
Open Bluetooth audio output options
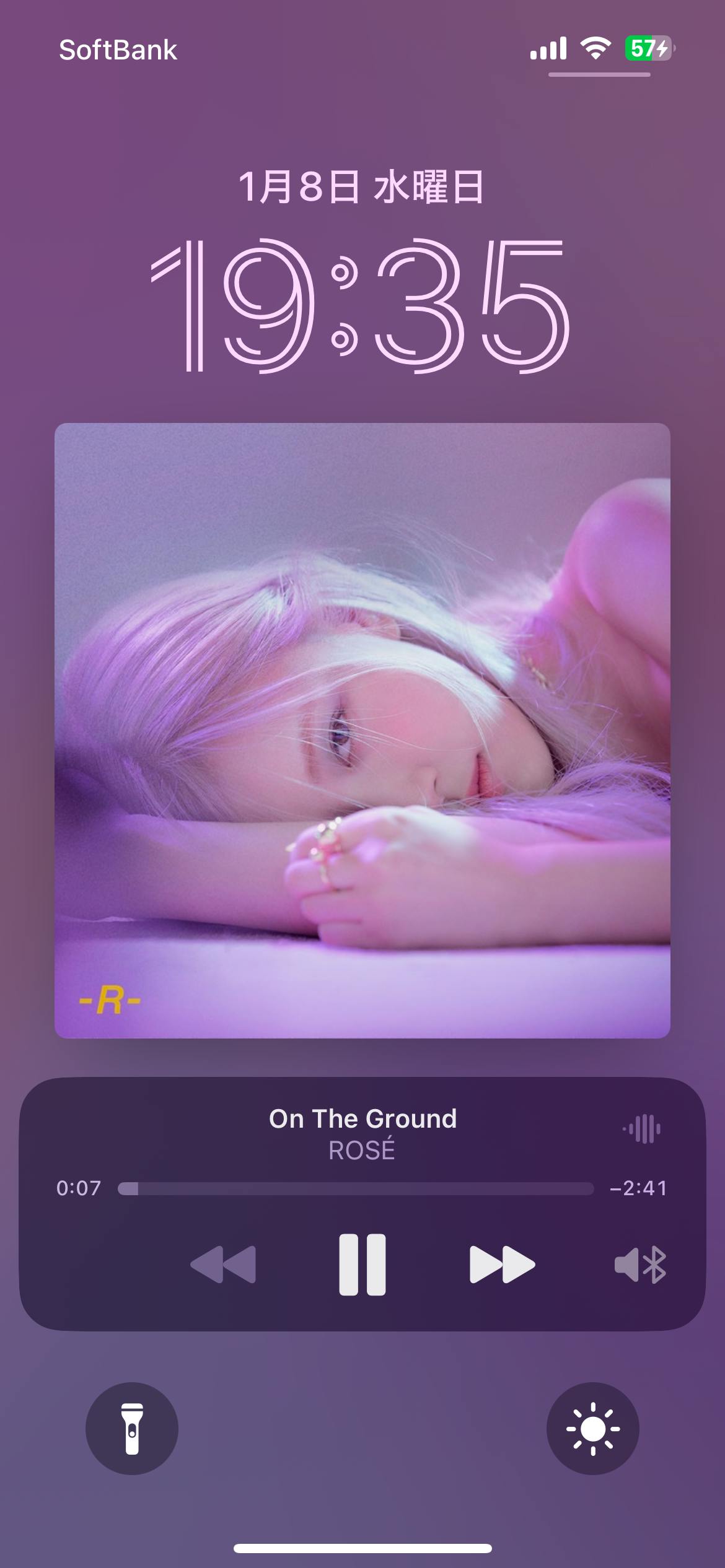(x=640, y=1265)
